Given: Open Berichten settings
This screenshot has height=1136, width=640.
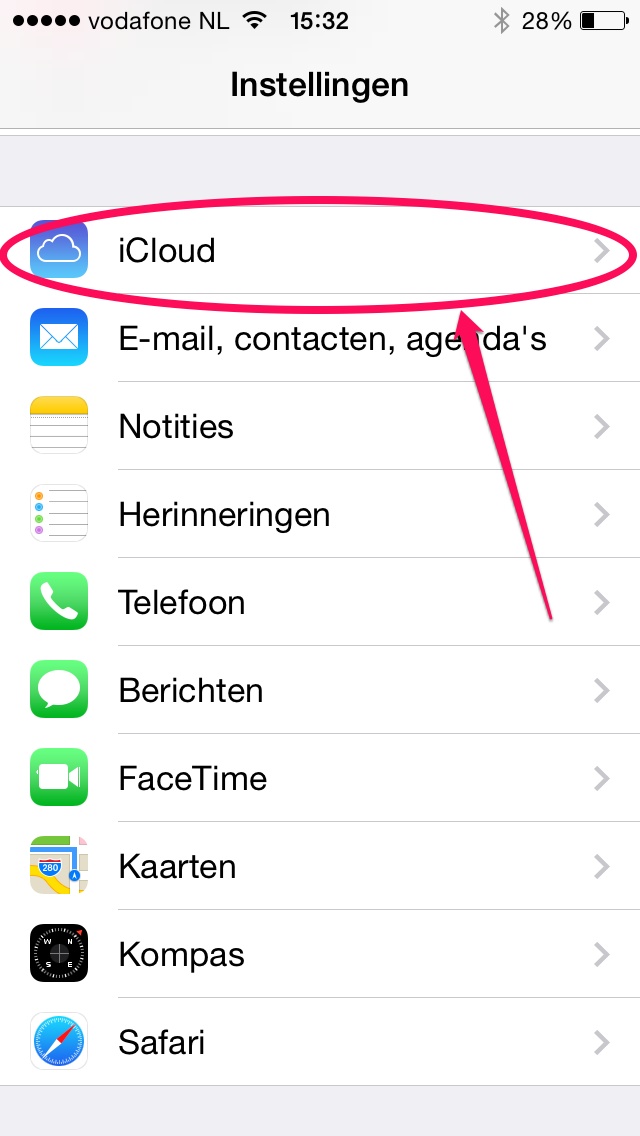Looking at the screenshot, I should pyautogui.click(x=320, y=690).
